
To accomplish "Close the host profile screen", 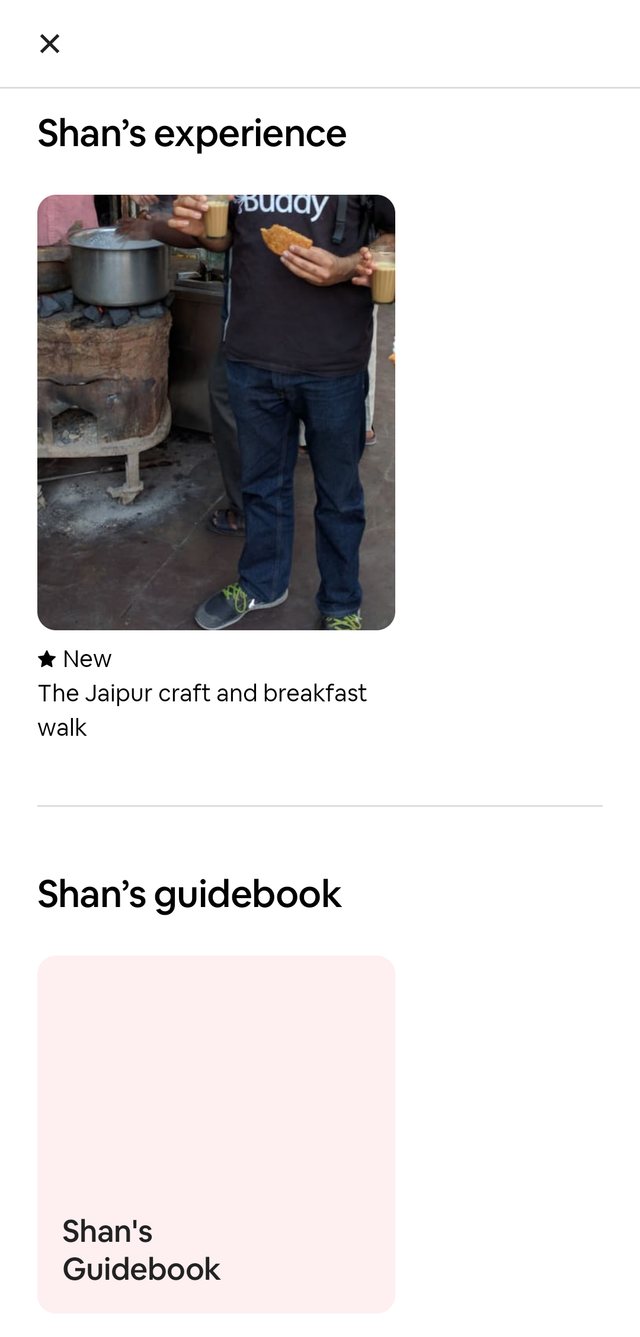I will tap(49, 43).
